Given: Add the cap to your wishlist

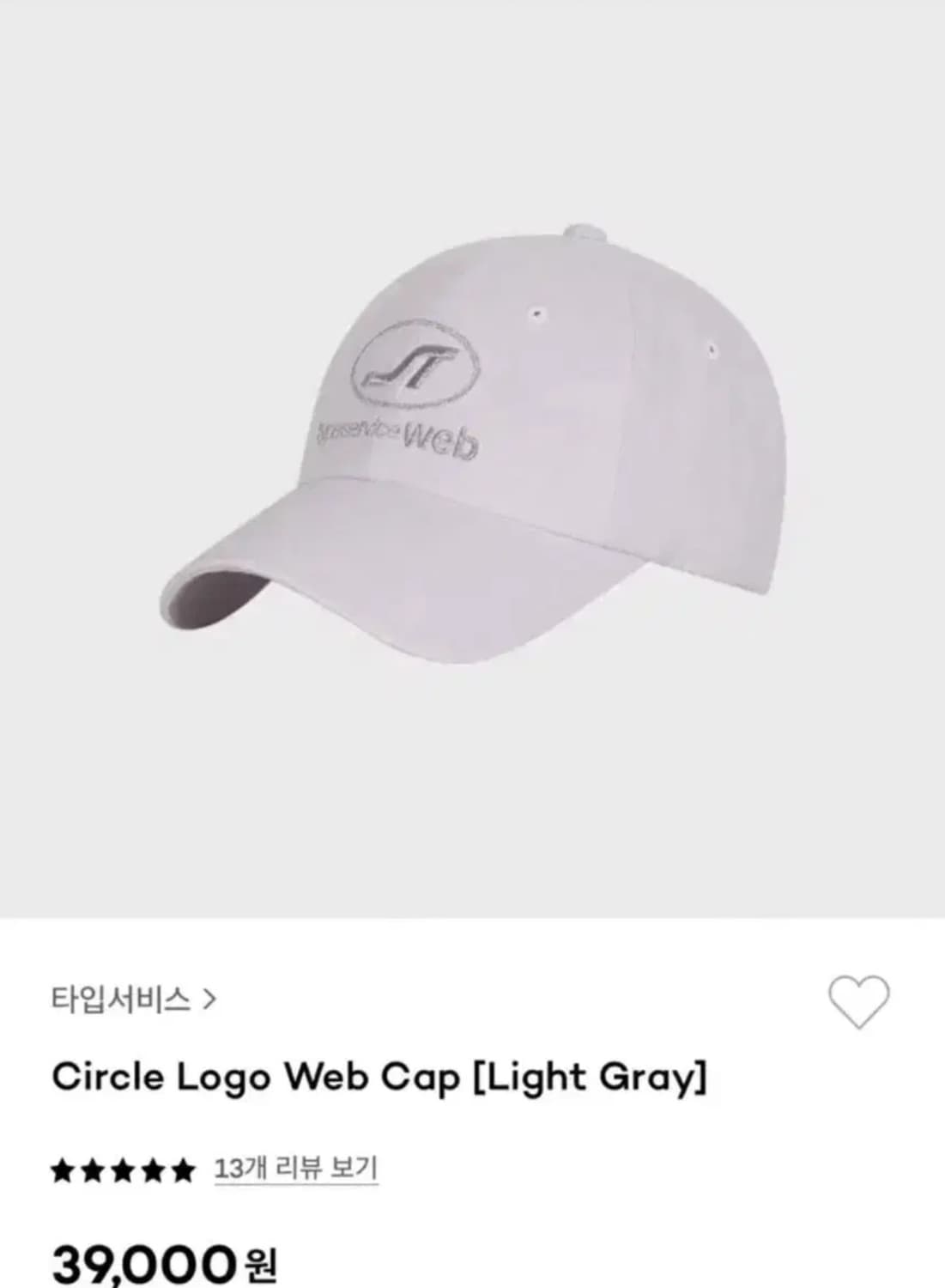Looking at the screenshot, I should (857, 1001).
